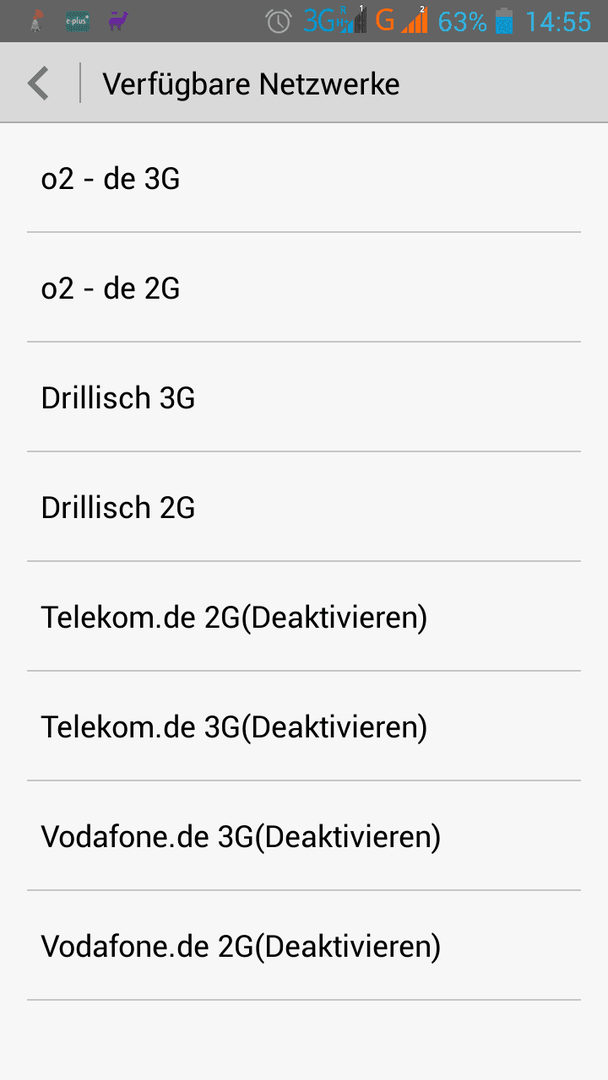Viewport: 608px width, 1080px height.
Task: Select Vodafone.de 3G(Deaktivieren)
Action: (304, 835)
